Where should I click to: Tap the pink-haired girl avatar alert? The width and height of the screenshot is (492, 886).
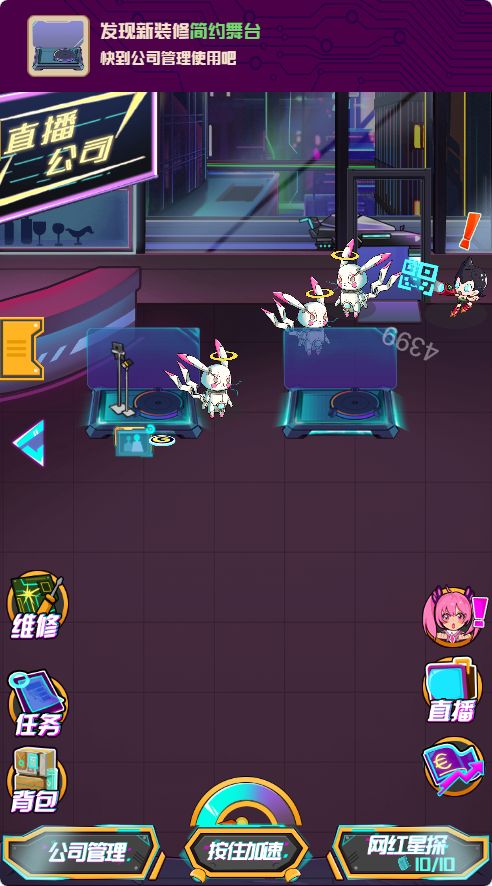click(454, 616)
